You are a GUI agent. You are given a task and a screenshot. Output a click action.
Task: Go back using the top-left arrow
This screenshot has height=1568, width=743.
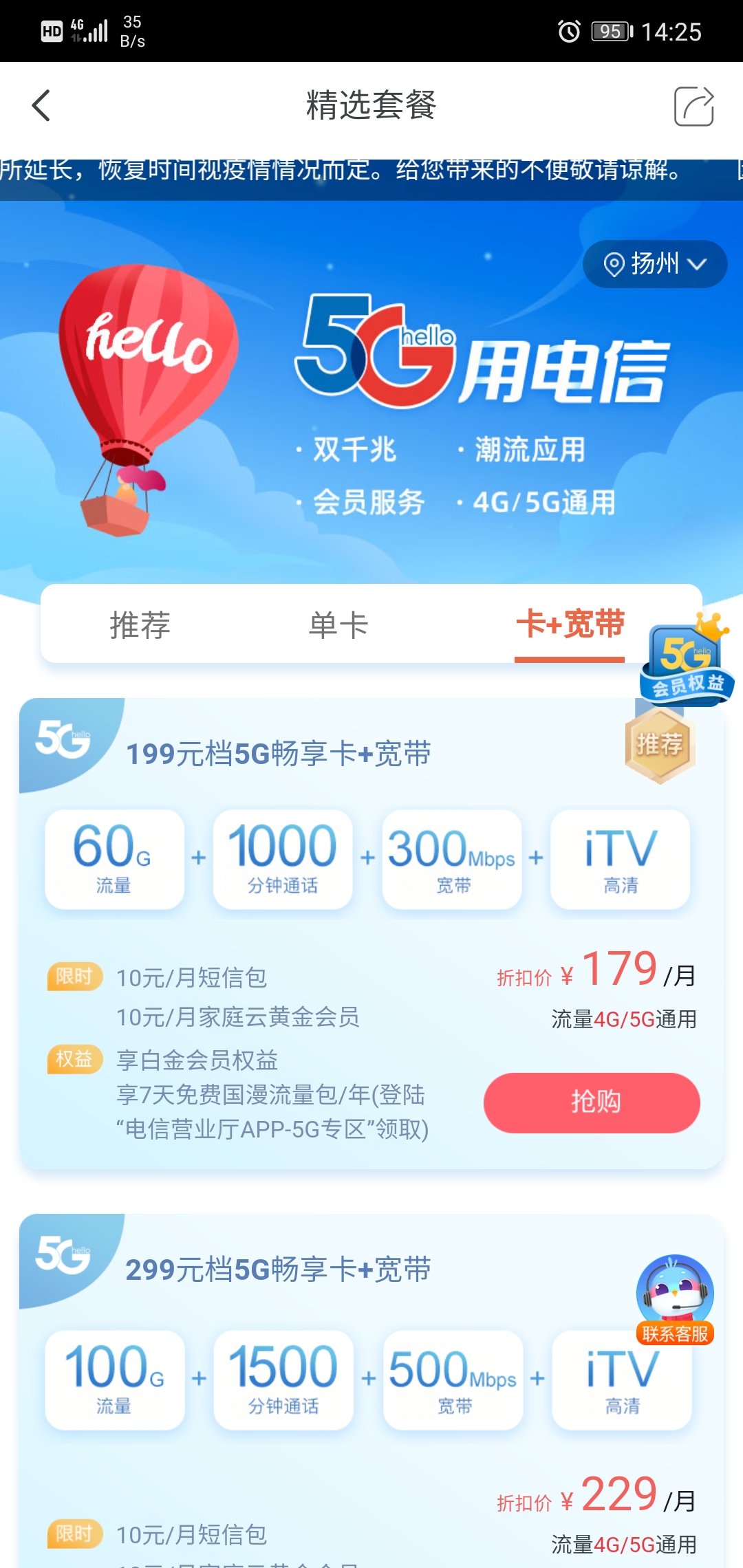click(41, 106)
